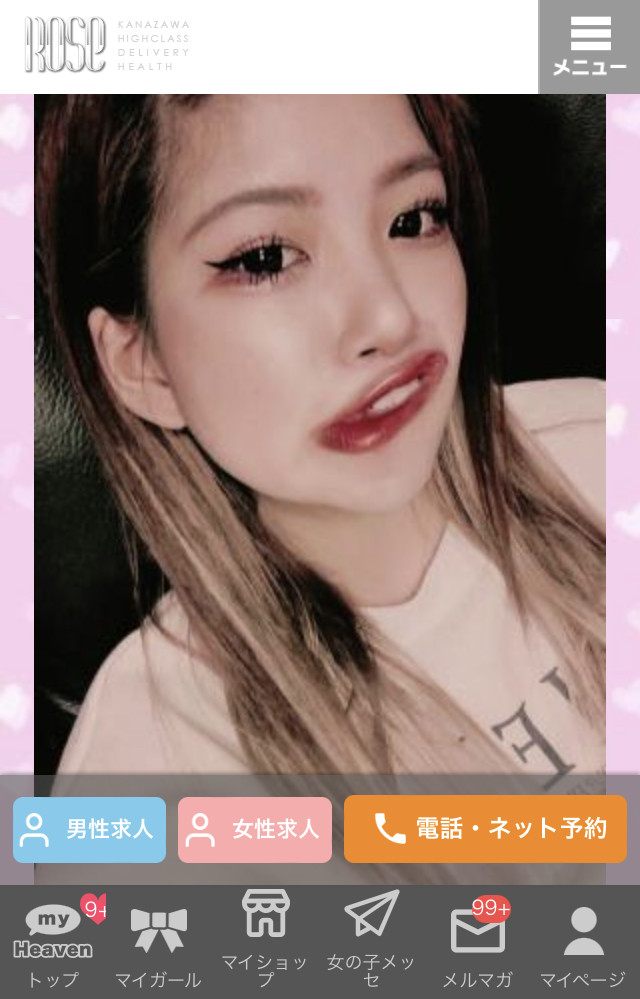The height and width of the screenshot is (999, 640).
Task: Open 女の子メッセ messages tab
Action: [x=371, y=942]
